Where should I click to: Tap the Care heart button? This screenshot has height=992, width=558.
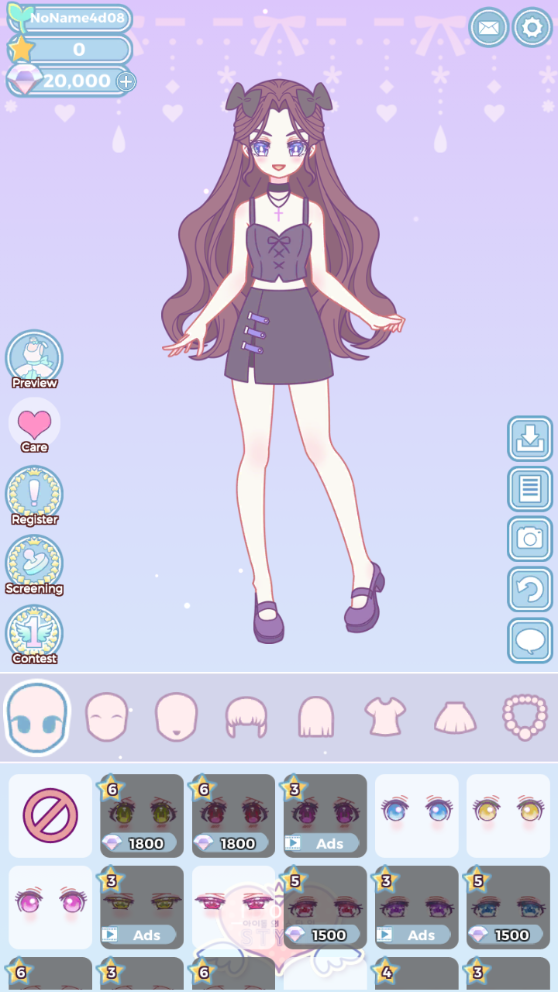click(34, 426)
